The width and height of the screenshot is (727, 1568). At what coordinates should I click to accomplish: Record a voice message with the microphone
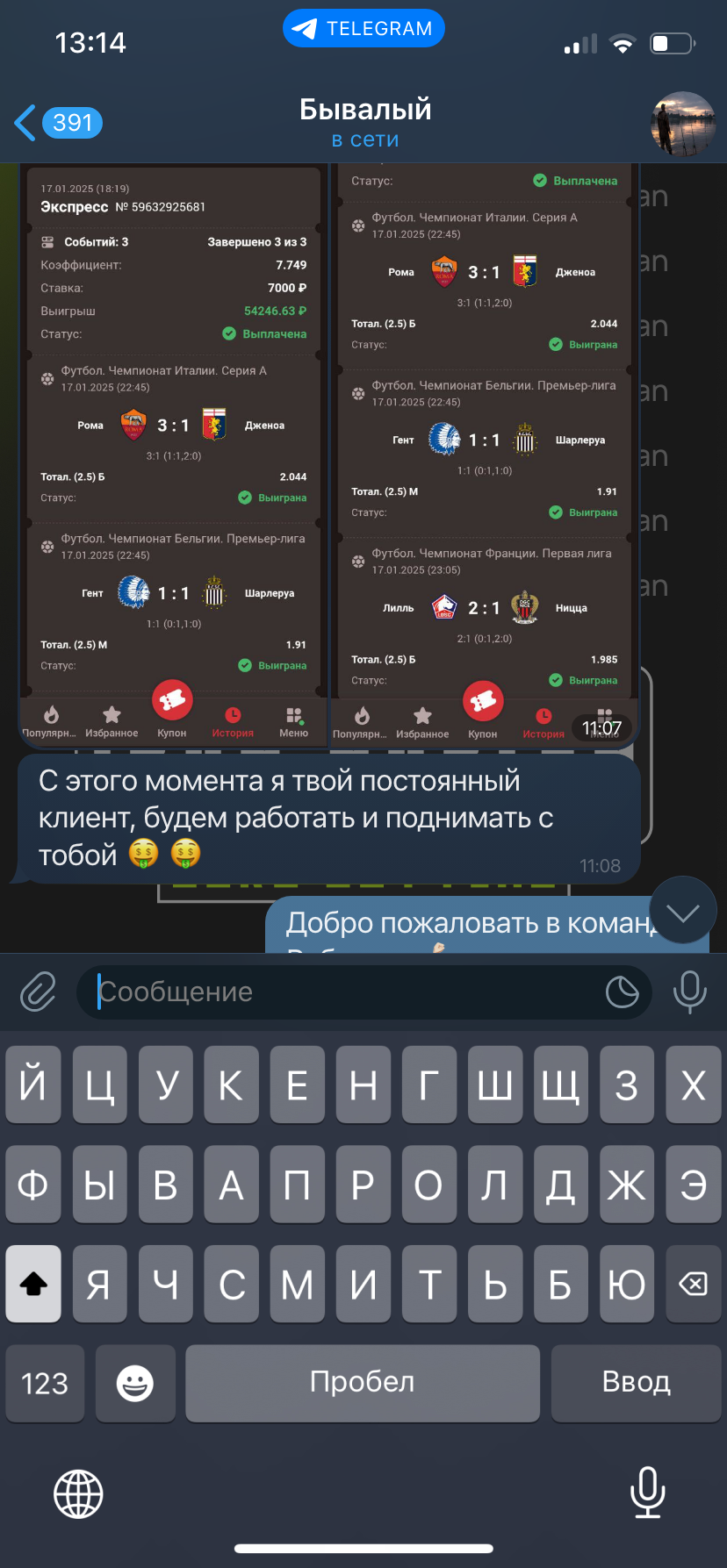pyautogui.click(x=689, y=992)
